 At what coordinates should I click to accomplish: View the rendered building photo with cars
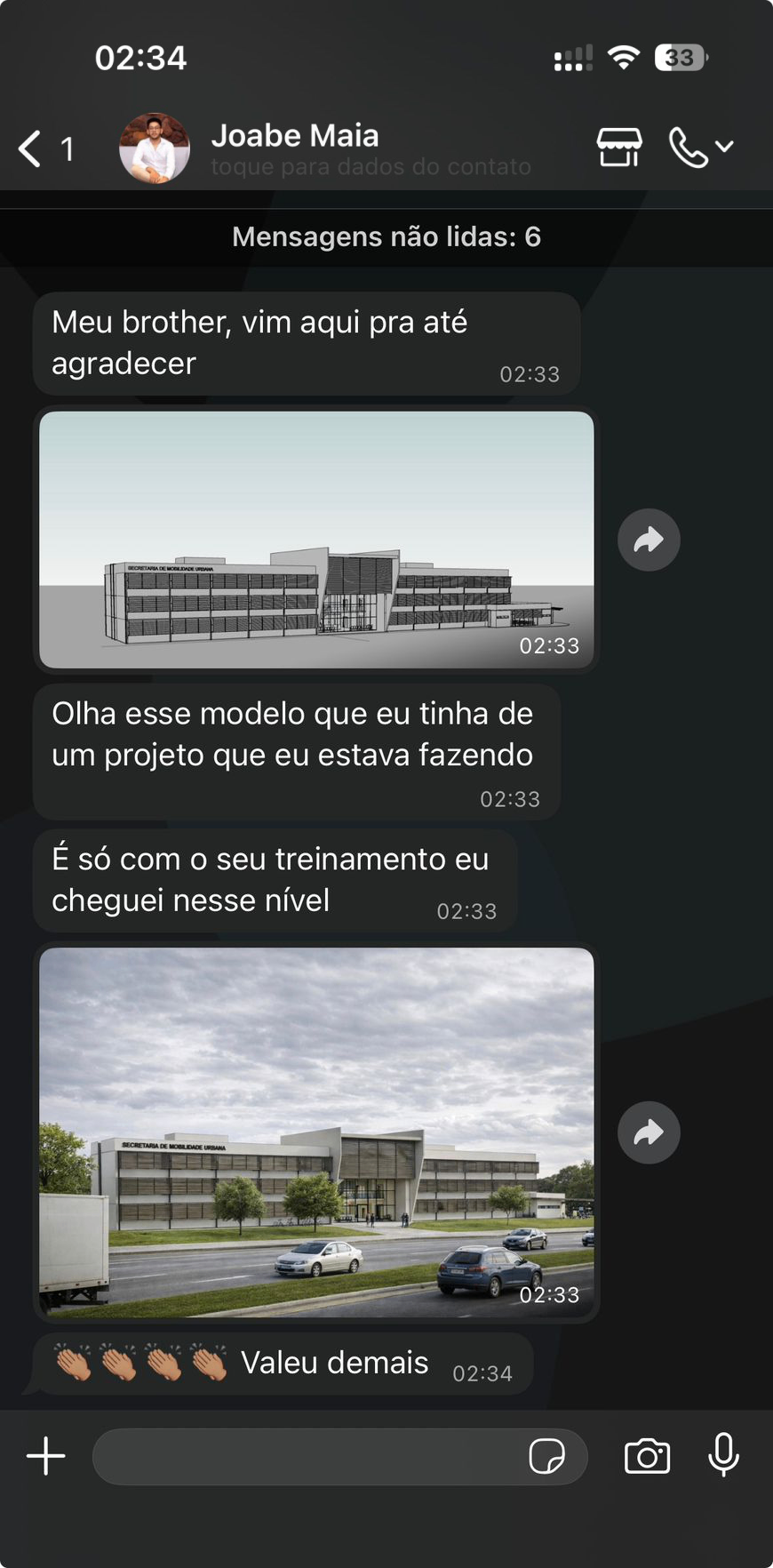point(316,1132)
